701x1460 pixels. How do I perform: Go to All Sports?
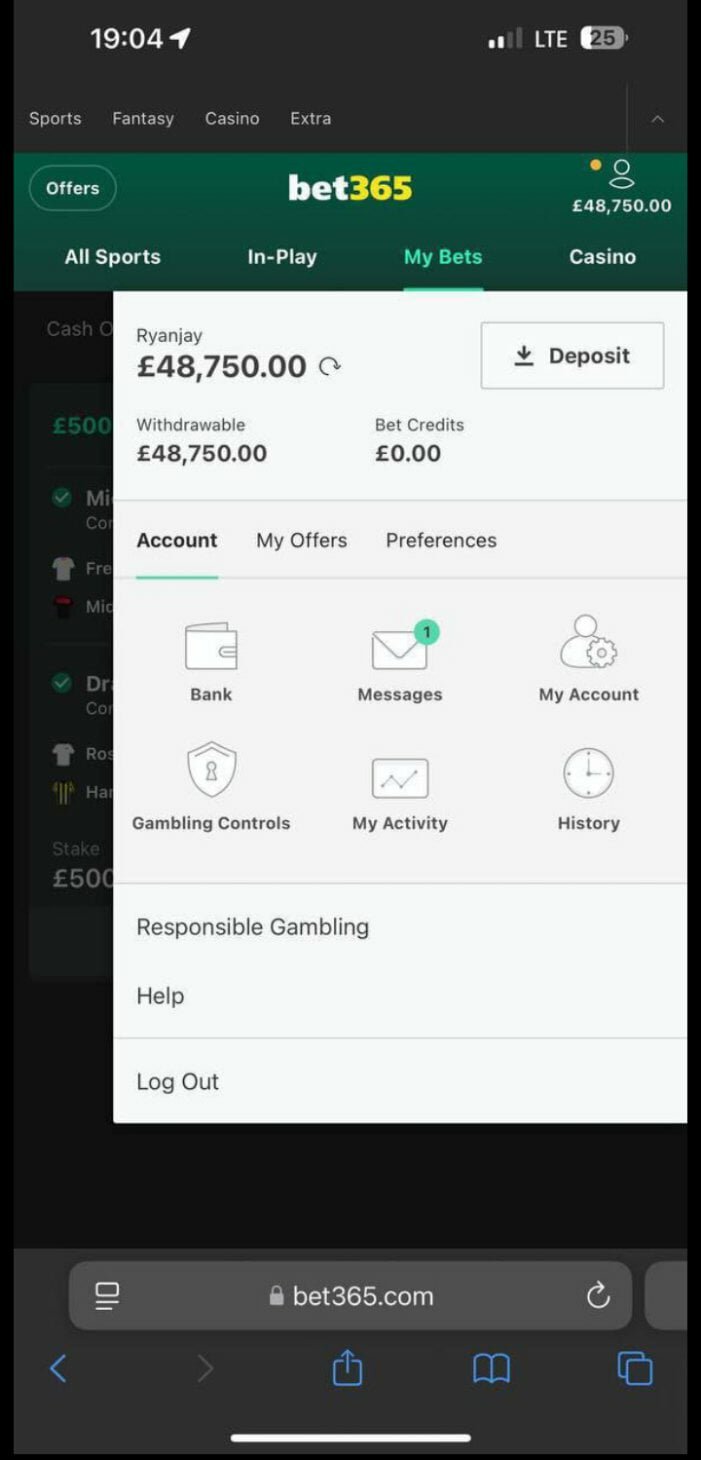(x=113, y=257)
